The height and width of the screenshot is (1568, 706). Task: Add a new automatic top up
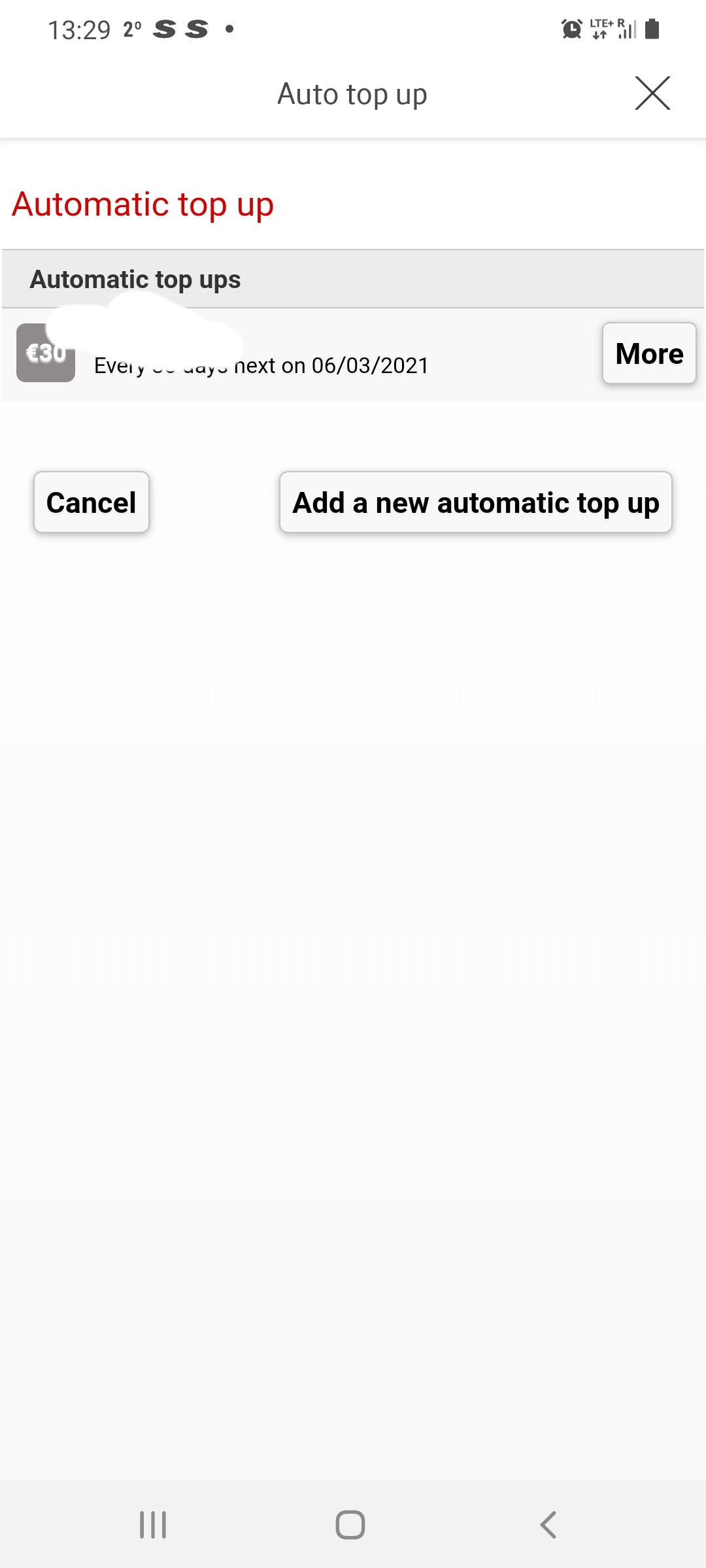coord(476,502)
